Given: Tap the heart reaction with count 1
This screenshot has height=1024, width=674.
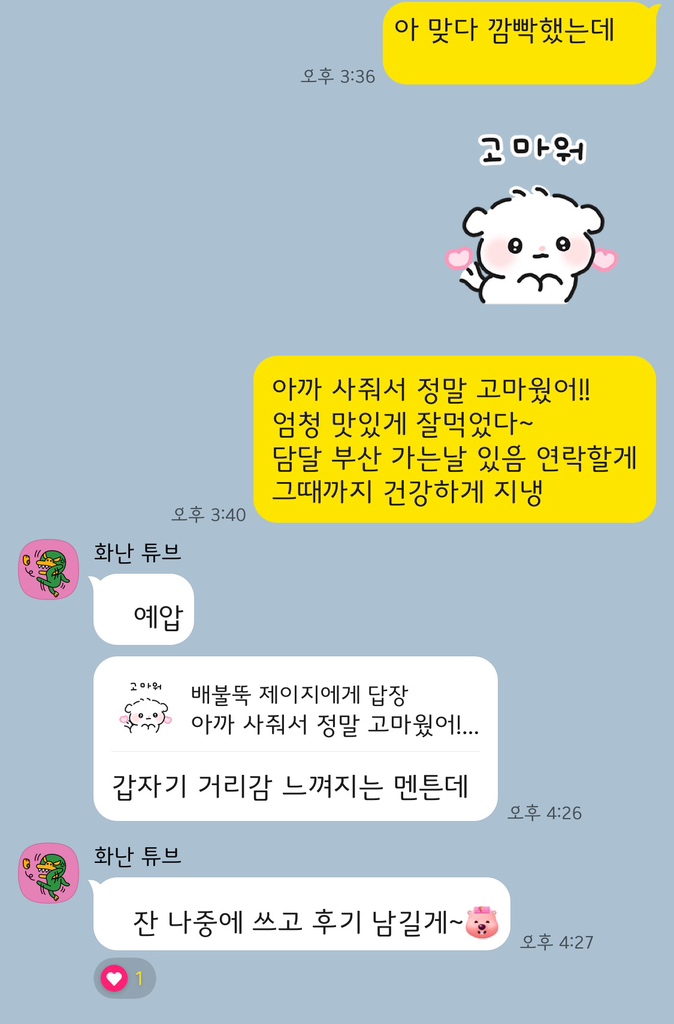Looking at the screenshot, I should click(x=124, y=978).
